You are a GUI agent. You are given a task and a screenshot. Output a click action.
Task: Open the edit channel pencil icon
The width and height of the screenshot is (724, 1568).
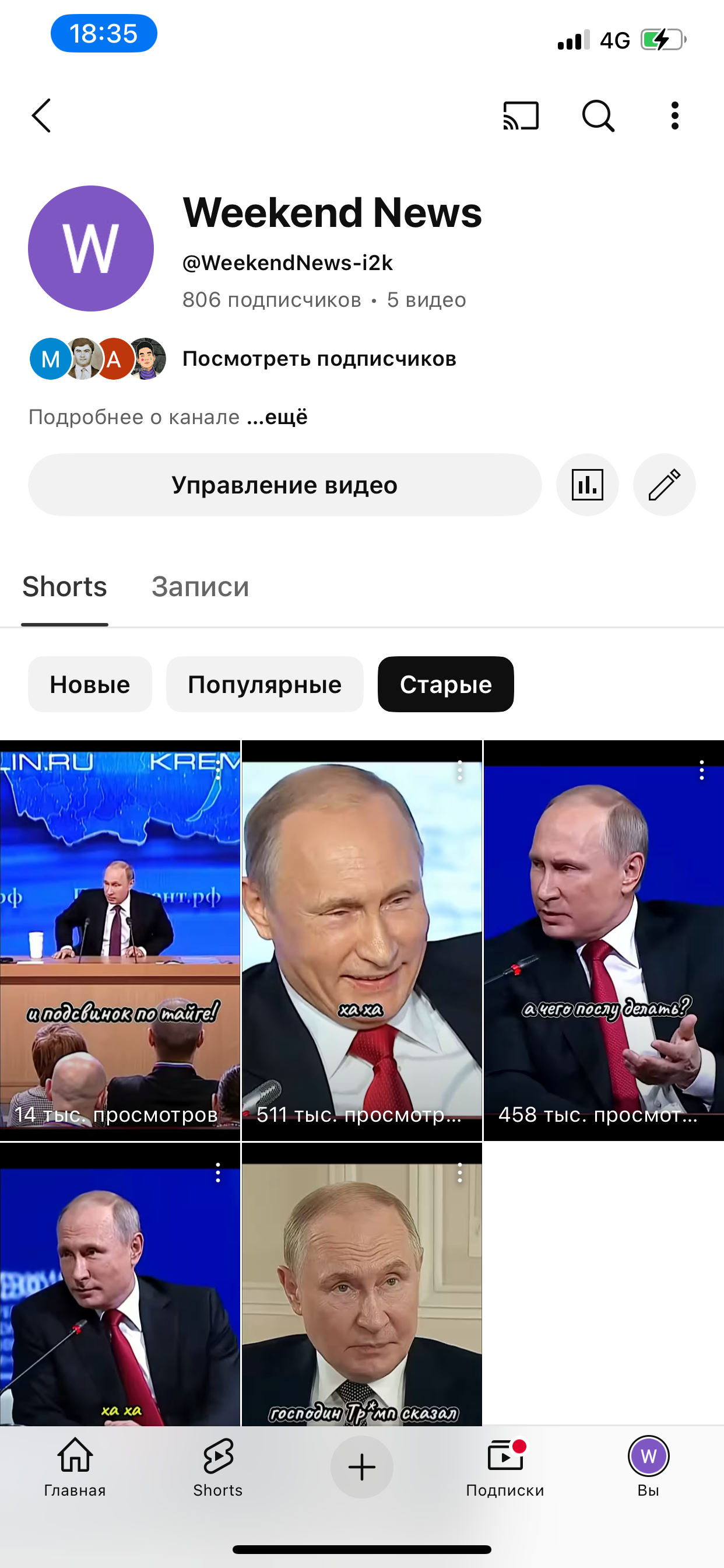[664, 485]
